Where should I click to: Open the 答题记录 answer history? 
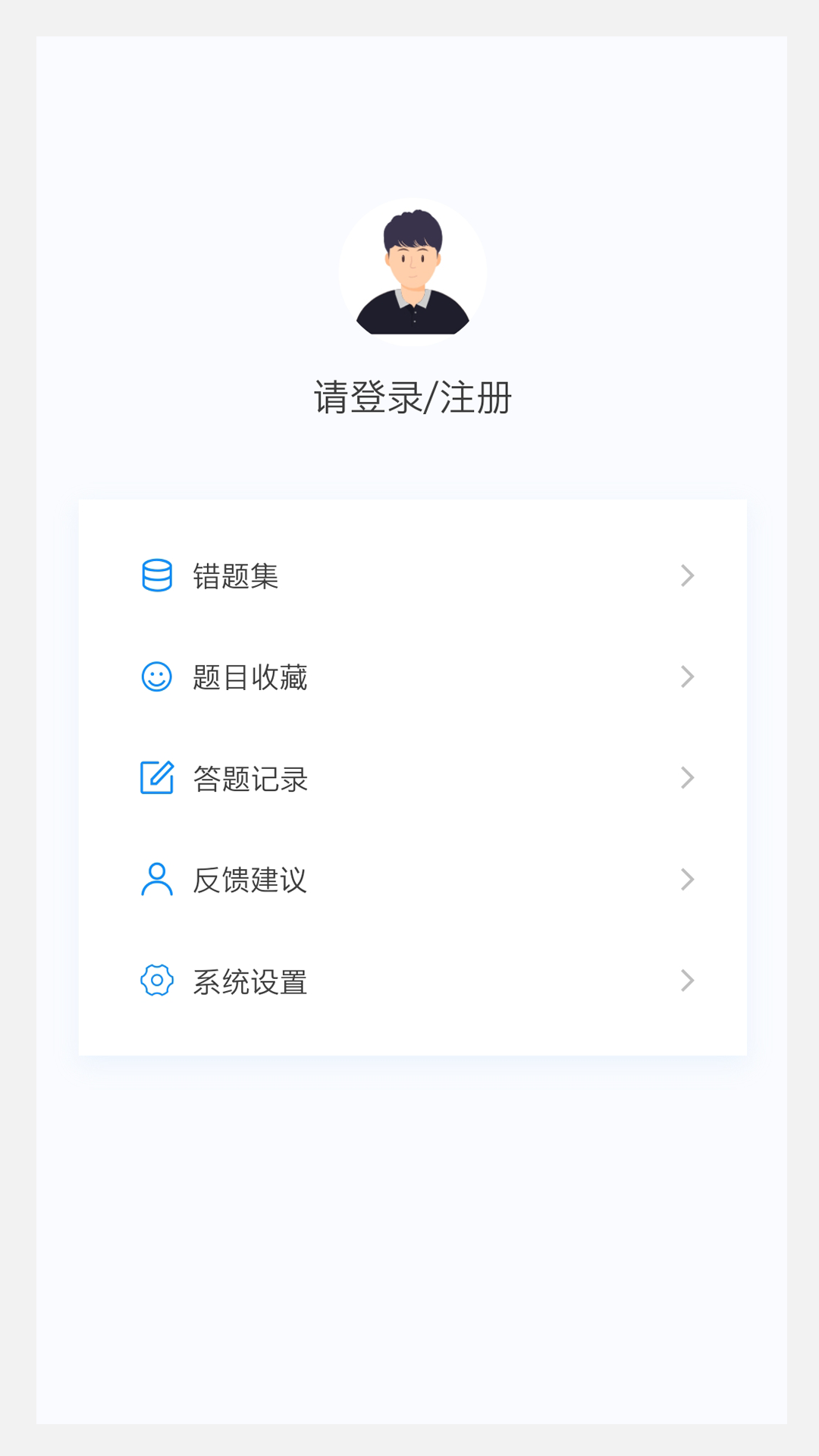point(250,778)
